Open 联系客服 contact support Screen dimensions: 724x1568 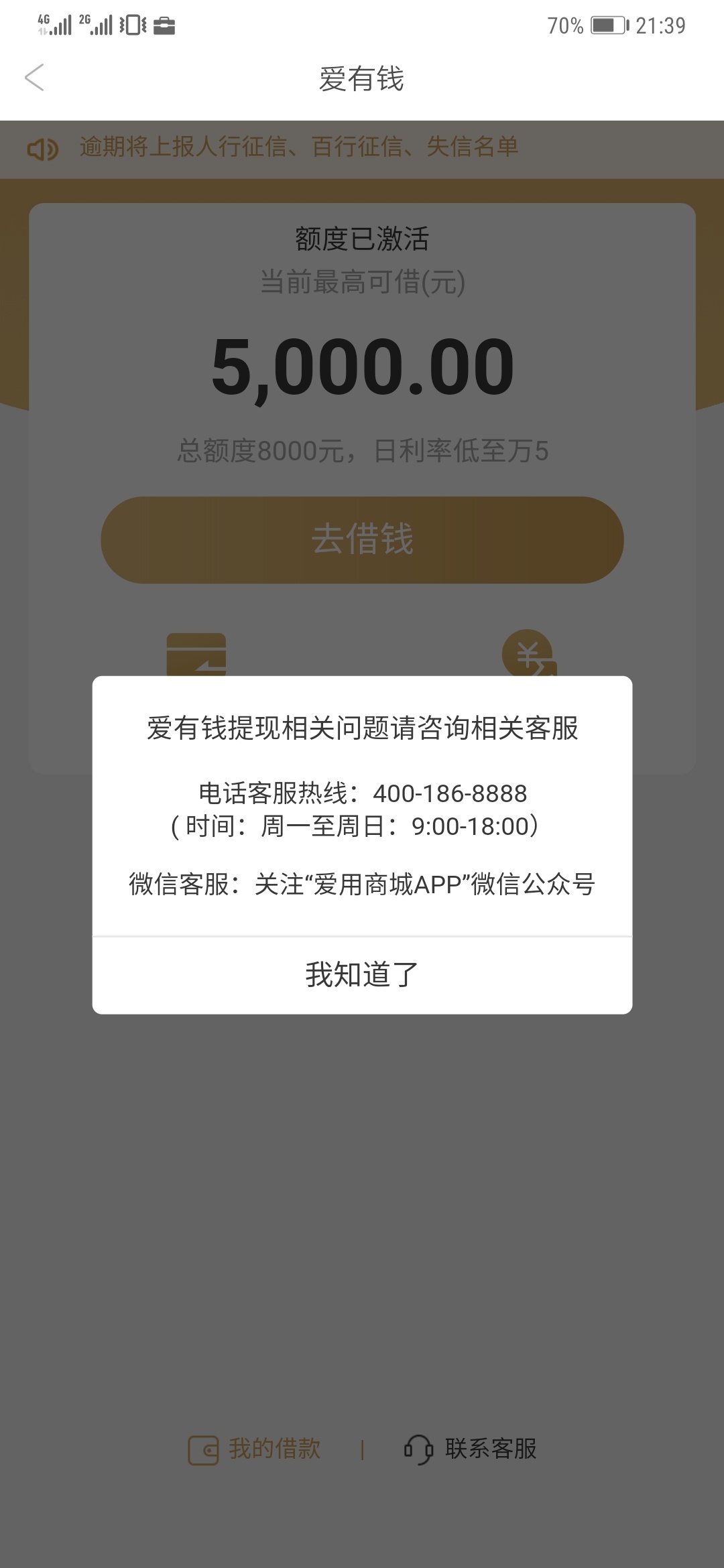pos(471,1449)
